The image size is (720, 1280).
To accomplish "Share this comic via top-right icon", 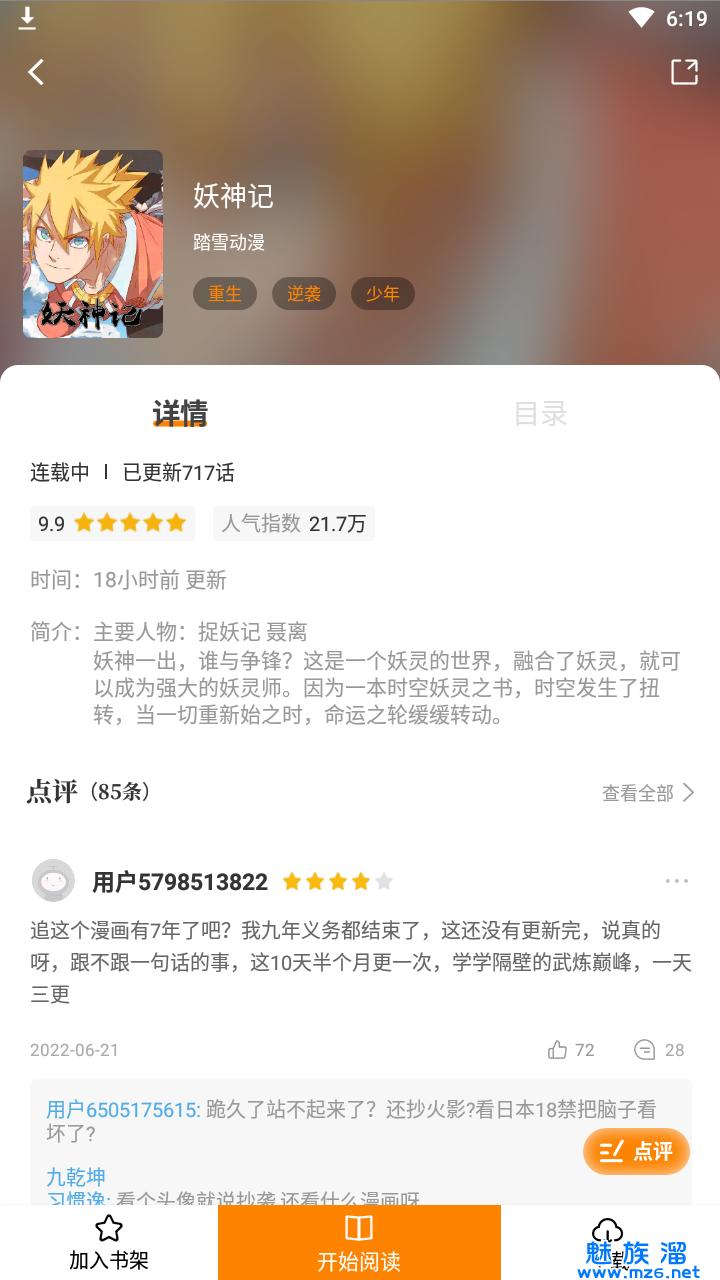I will pyautogui.click(x=684, y=72).
